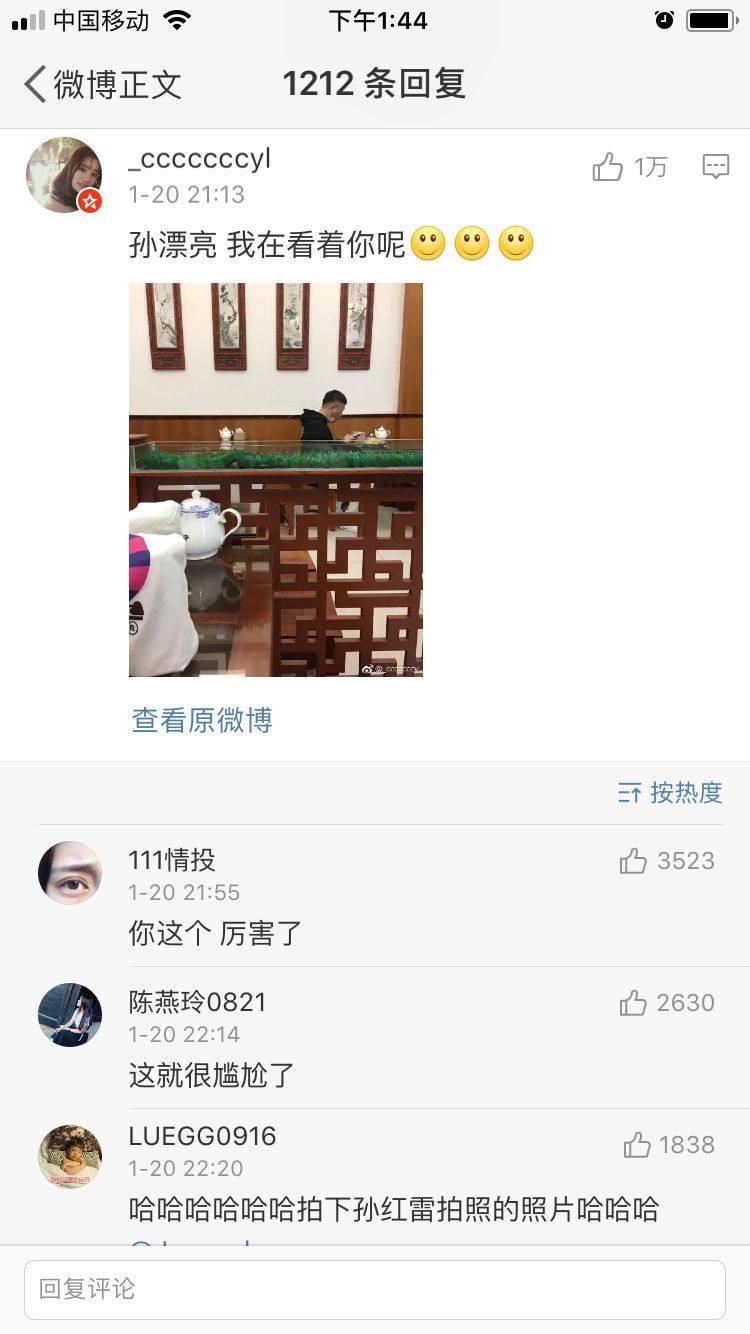The height and width of the screenshot is (1334, 750).
Task: Open _cccccccyl's profile avatar
Action: (64, 175)
